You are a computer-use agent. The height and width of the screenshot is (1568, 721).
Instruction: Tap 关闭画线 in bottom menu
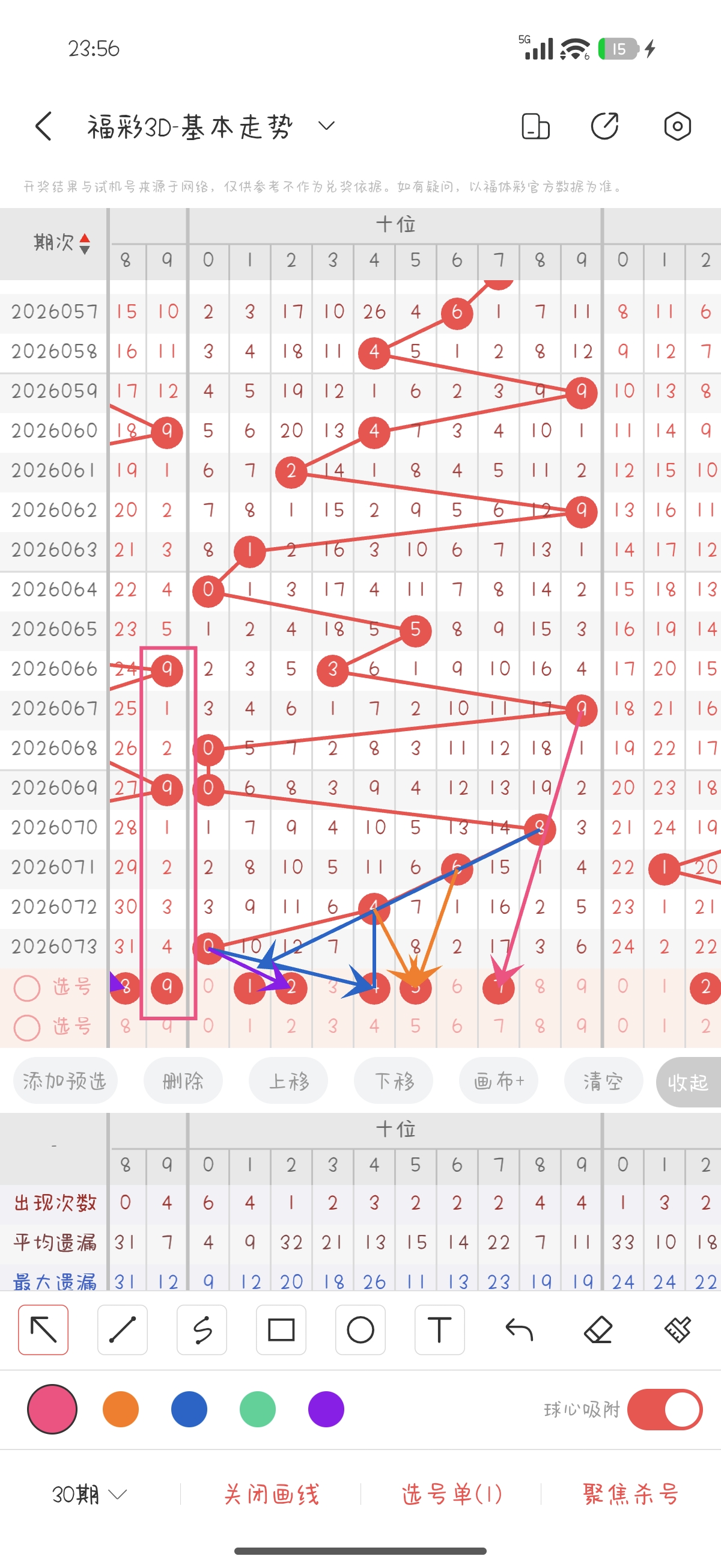(272, 1494)
